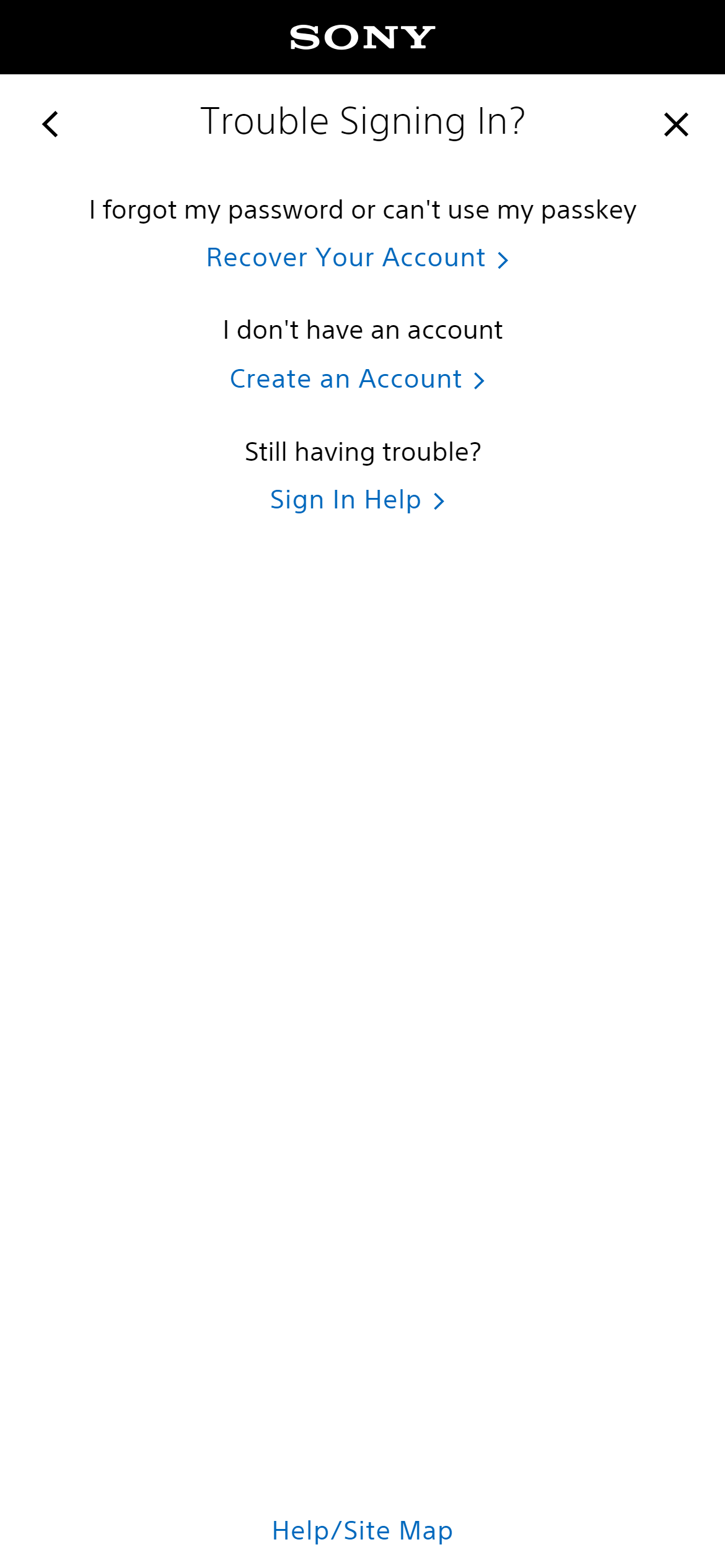Open Sign In Help link
The image size is (725, 1568).
[357, 500]
